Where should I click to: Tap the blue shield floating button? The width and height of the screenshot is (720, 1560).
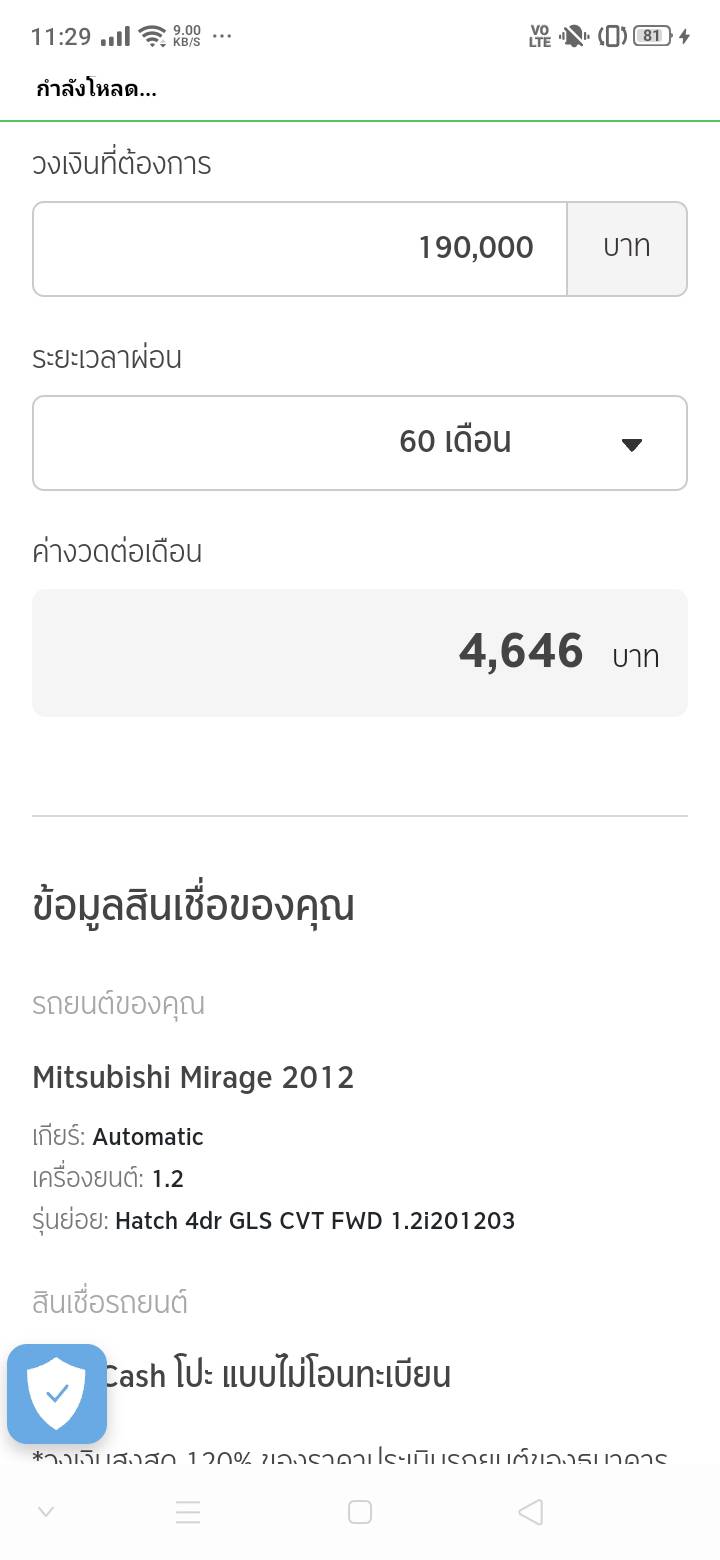pos(57,1393)
